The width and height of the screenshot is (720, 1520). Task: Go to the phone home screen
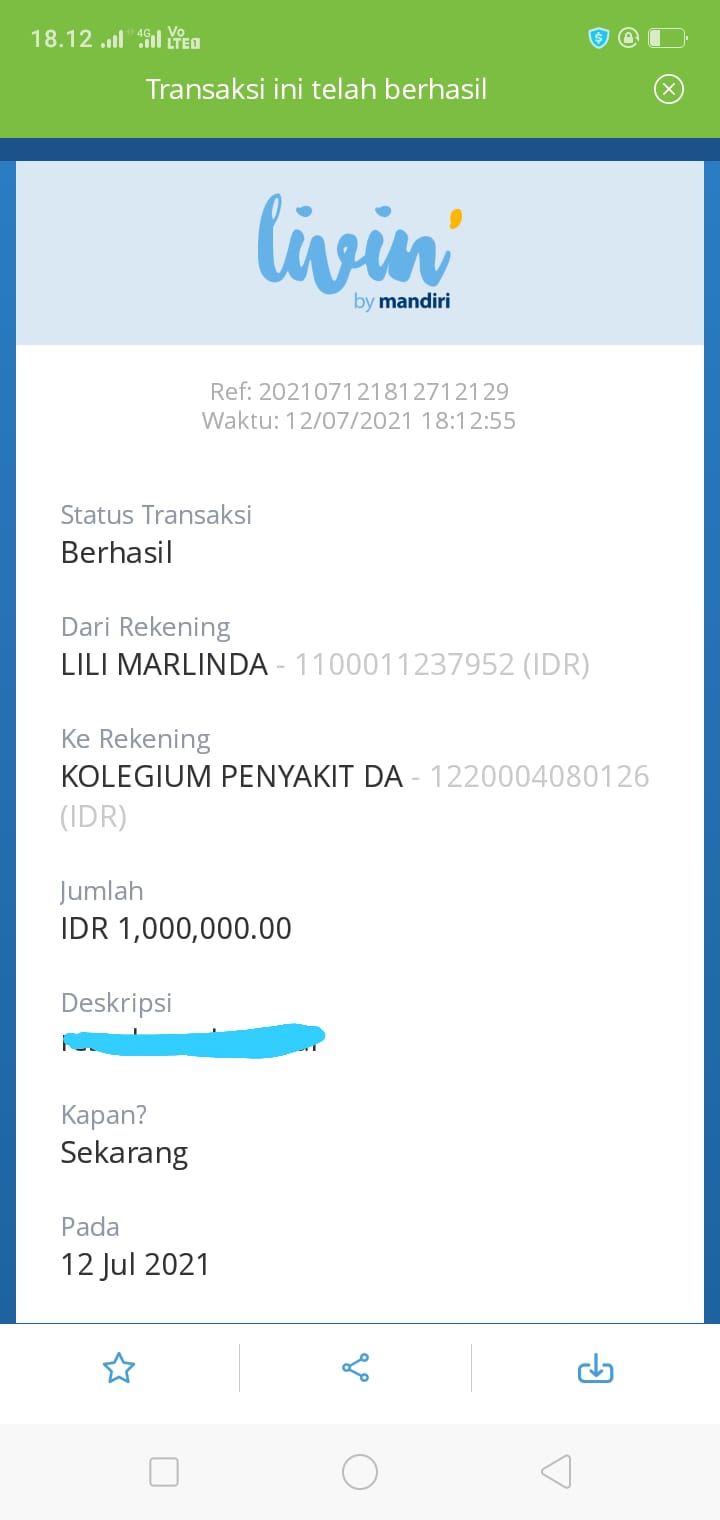coord(360,1471)
